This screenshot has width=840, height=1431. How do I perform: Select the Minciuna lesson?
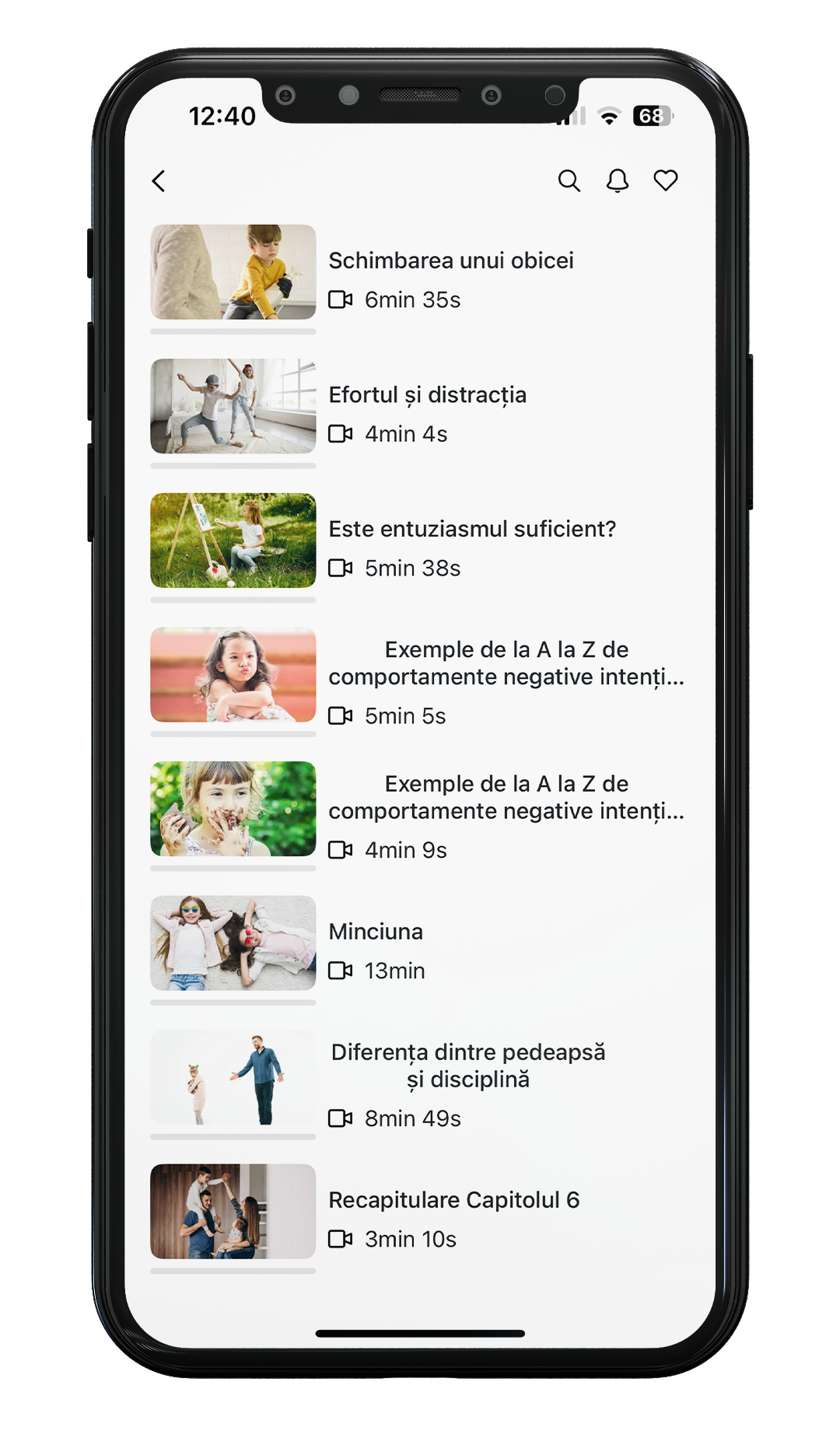click(376, 932)
